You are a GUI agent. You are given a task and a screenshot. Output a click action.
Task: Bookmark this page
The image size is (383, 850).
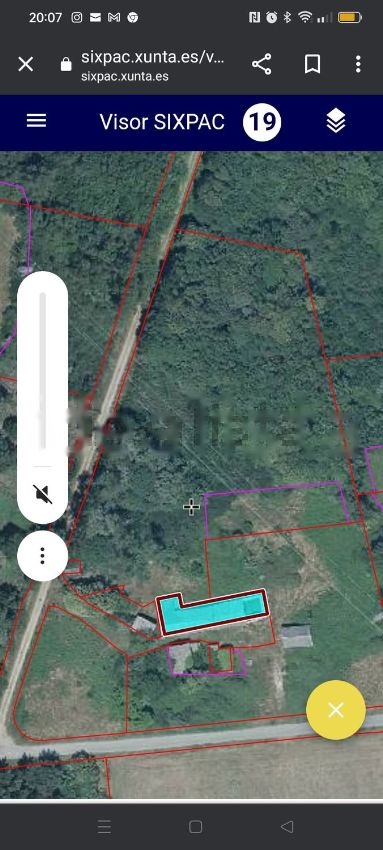coord(312,65)
